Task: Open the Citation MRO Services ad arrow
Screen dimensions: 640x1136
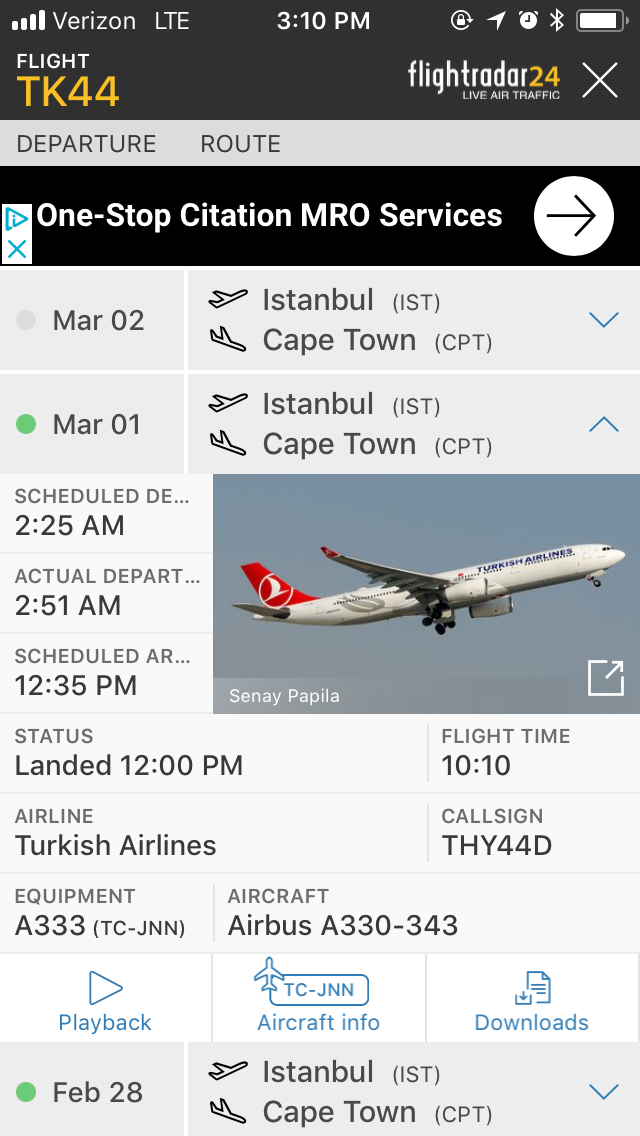Action: (573, 216)
